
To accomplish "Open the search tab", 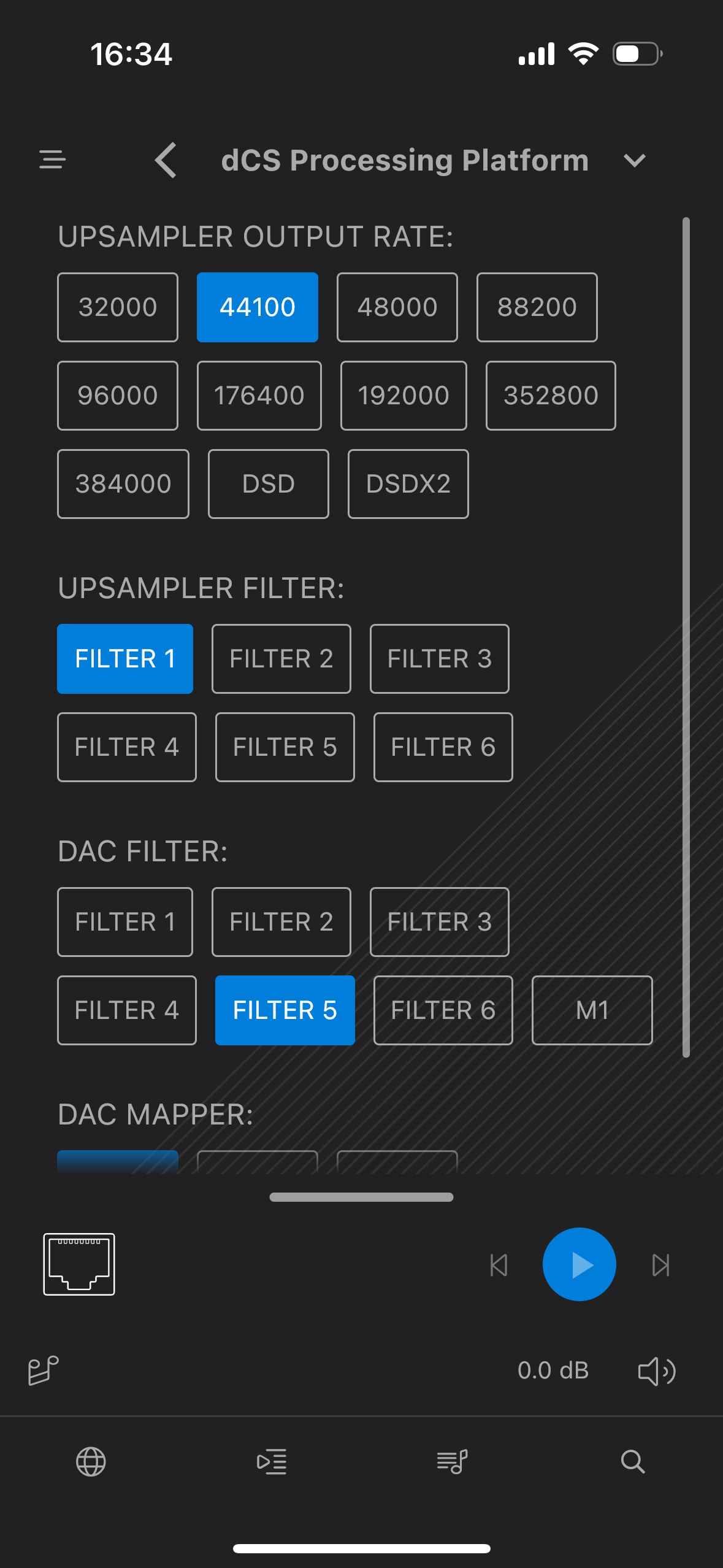I will 632,1462.
